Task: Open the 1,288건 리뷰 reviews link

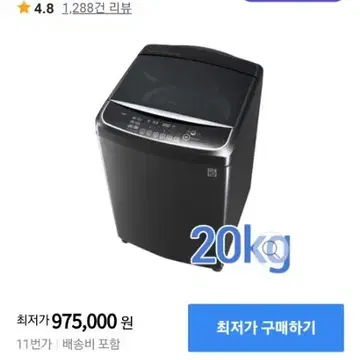Action: [97, 8]
